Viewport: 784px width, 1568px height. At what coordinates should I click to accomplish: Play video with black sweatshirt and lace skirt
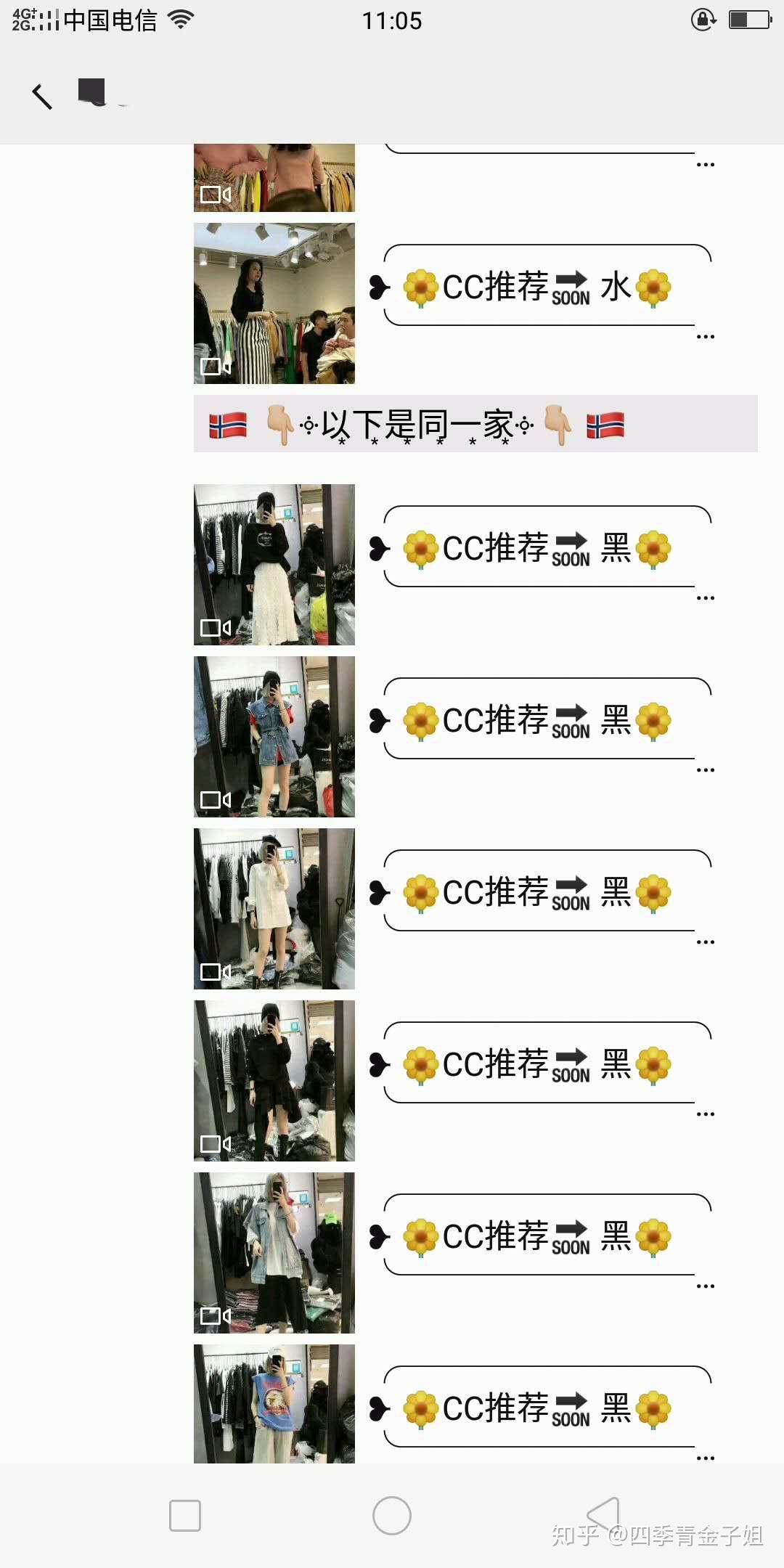(274, 565)
